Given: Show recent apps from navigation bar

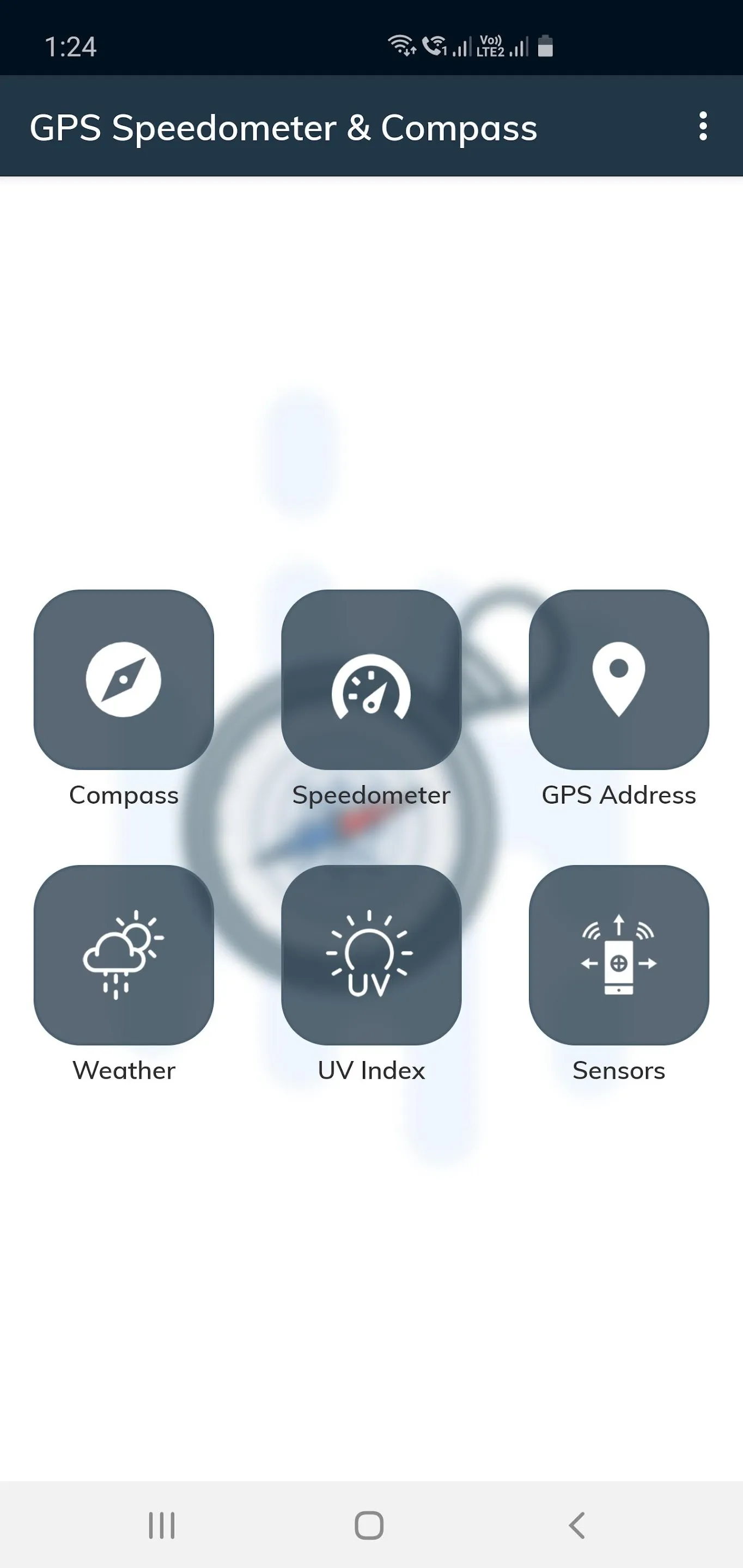Looking at the screenshot, I should click(x=162, y=1526).
